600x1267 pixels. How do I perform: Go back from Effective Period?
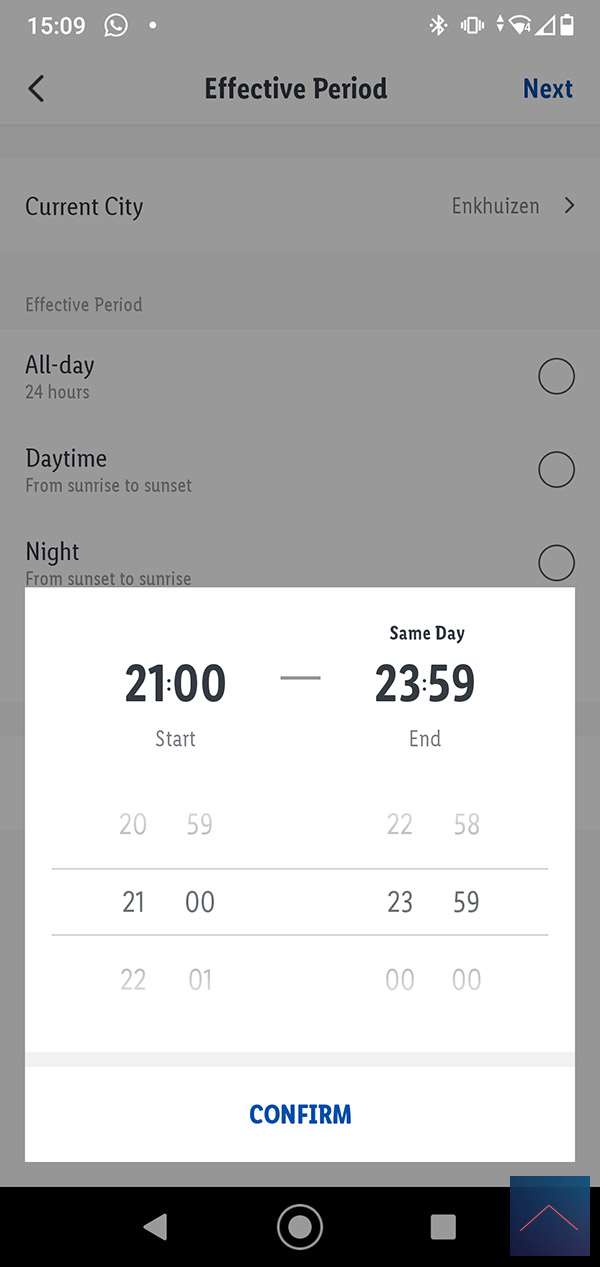pos(37,89)
